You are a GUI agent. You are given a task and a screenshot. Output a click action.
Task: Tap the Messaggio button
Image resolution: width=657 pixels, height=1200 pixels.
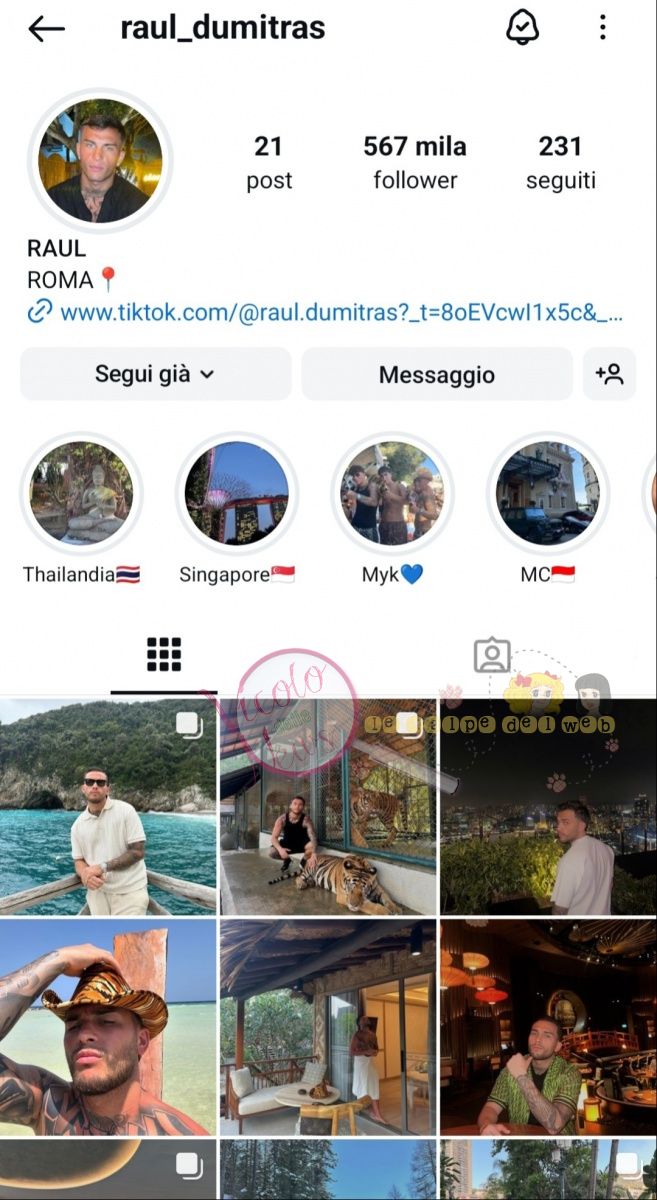[436, 374]
